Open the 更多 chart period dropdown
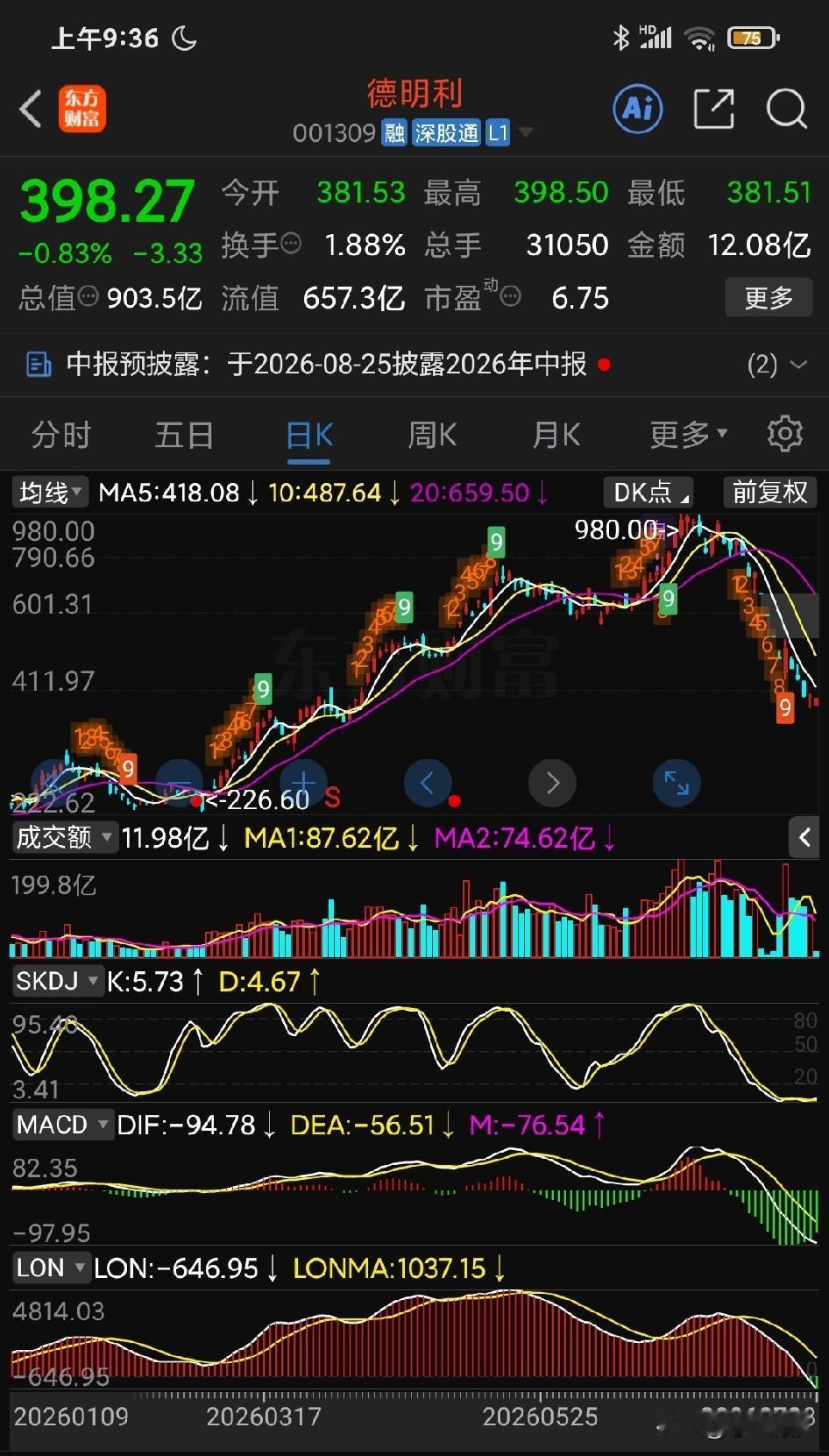Viewport: 829px width, 1456px height. click(x=688, y=435)
